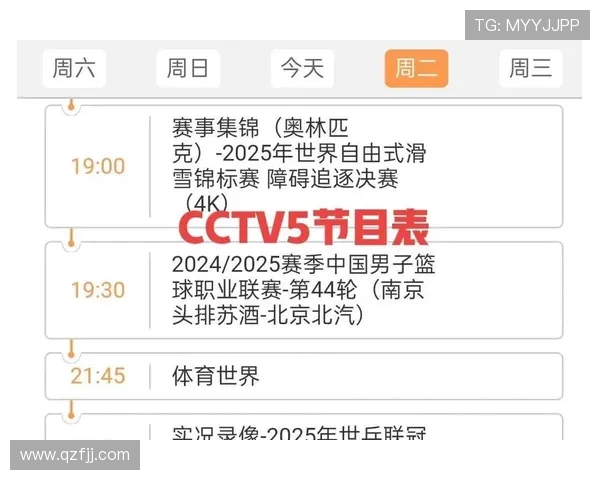Open the 21:45 体育世界 program

[x=304, y=376]
